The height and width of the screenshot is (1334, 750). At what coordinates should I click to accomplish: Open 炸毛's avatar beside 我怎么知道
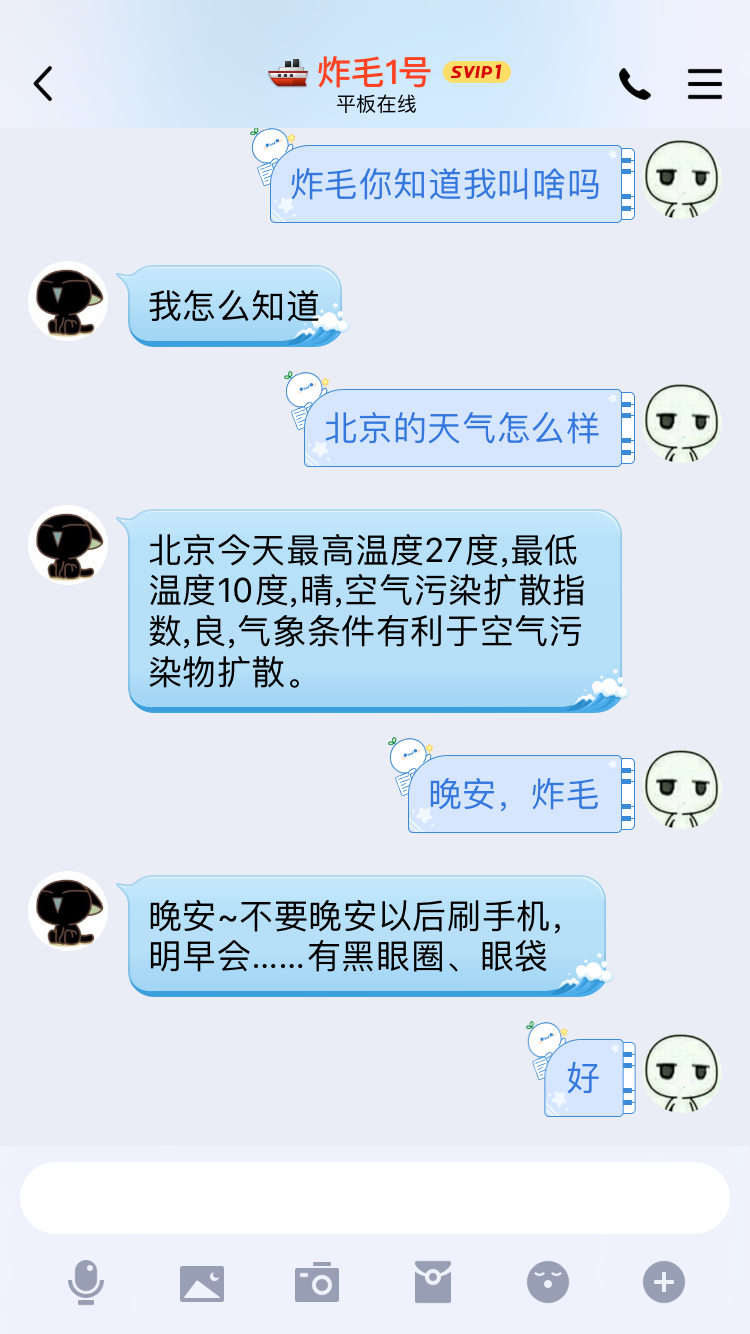click(x=68, y=301)
